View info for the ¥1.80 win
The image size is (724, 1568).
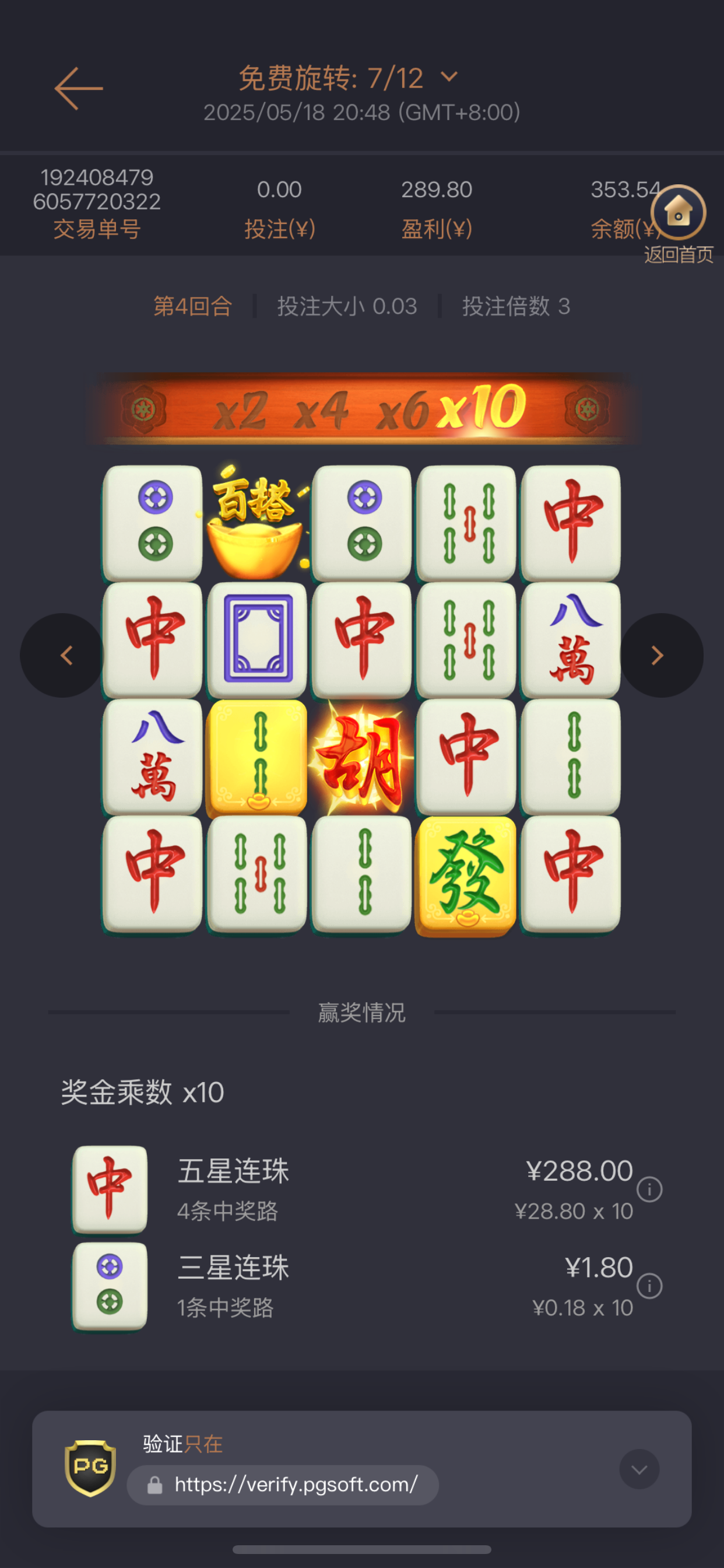[649, 1286]
